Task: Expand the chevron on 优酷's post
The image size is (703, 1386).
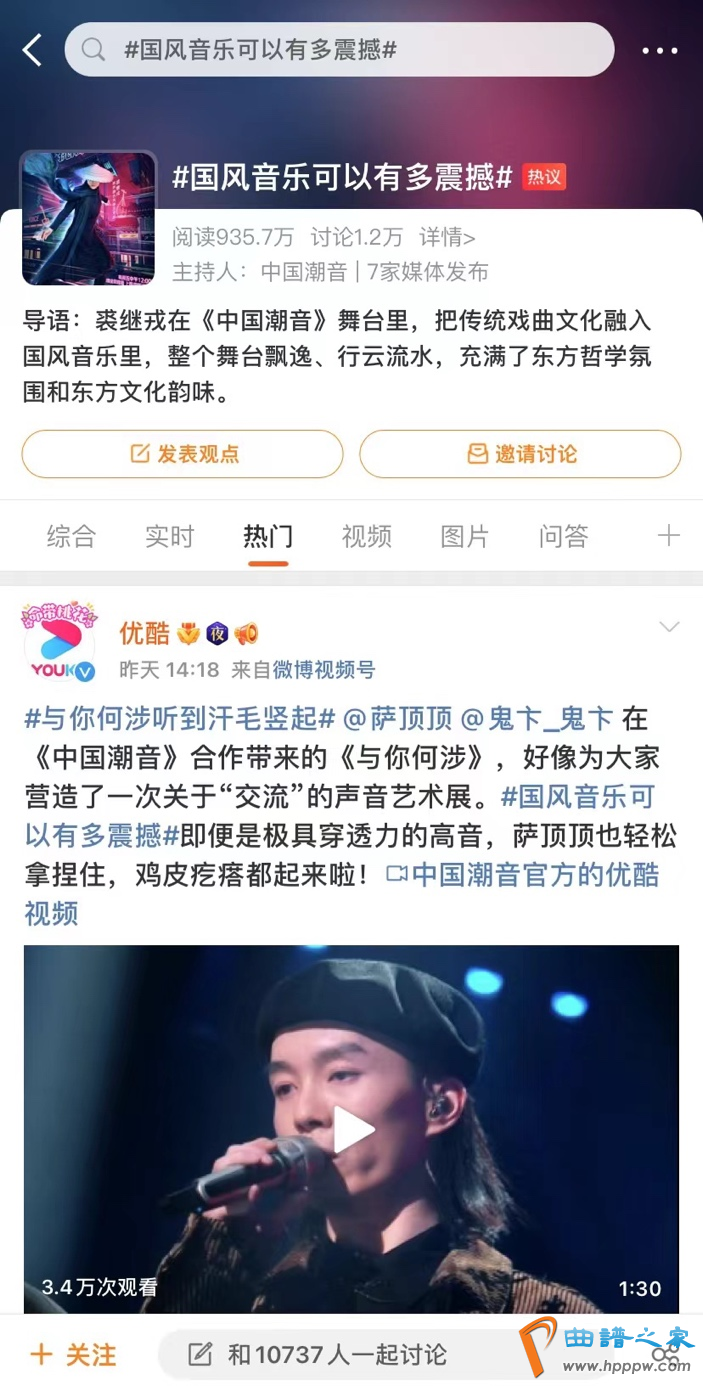Action: 669,627
